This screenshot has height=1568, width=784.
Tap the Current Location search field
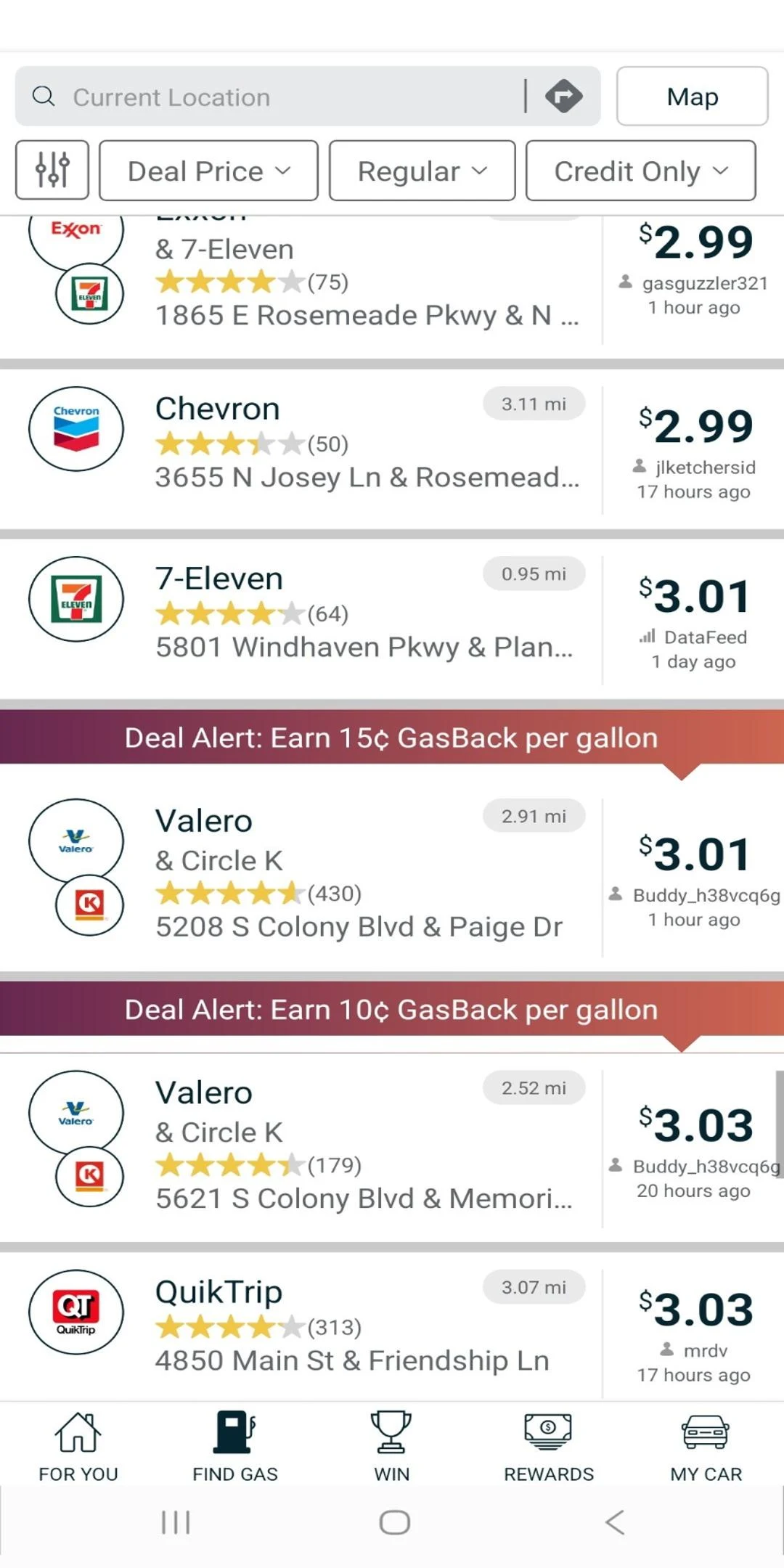click(x=276, y=97)
